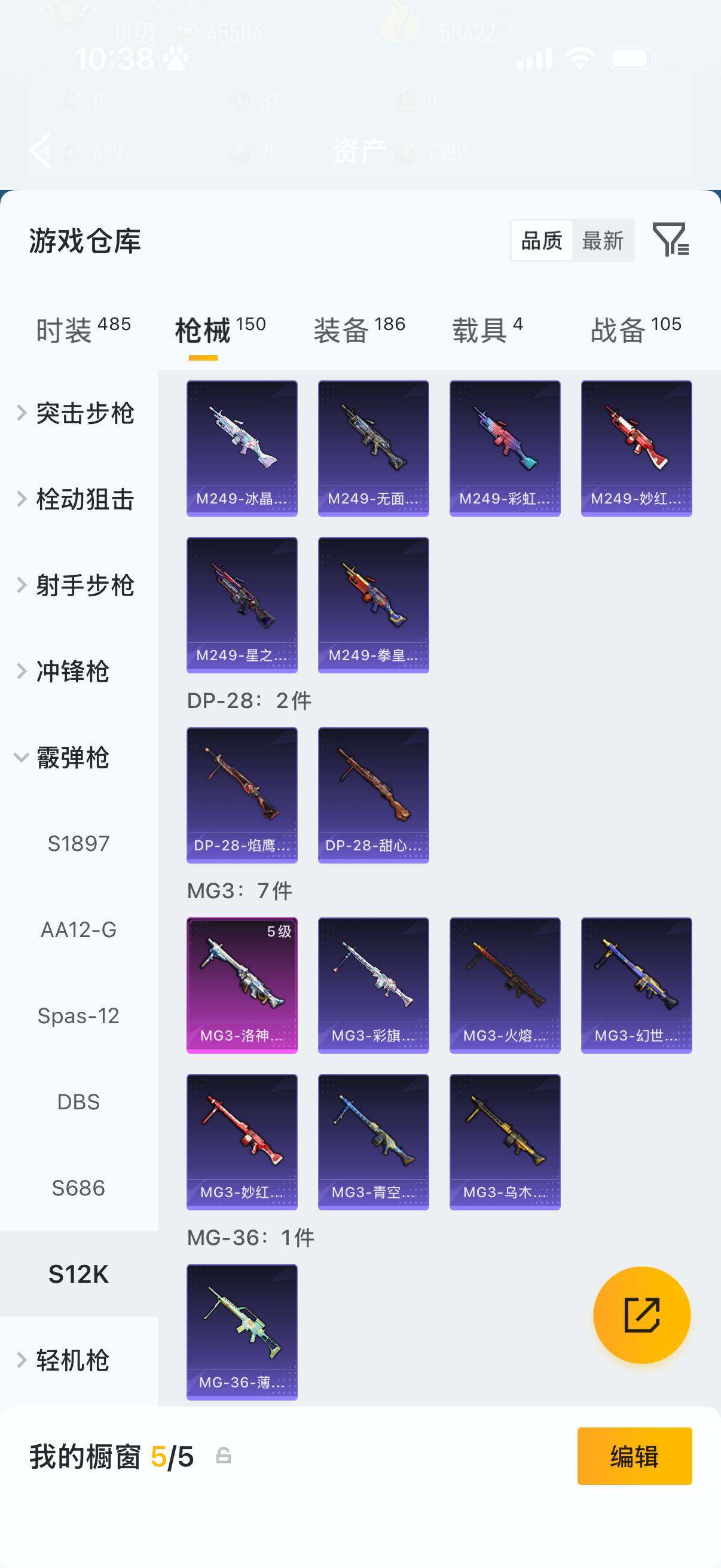This screenshot has height=1568, width=721.
Task: Select 品质 sorting mode
Action: point(543,241)
